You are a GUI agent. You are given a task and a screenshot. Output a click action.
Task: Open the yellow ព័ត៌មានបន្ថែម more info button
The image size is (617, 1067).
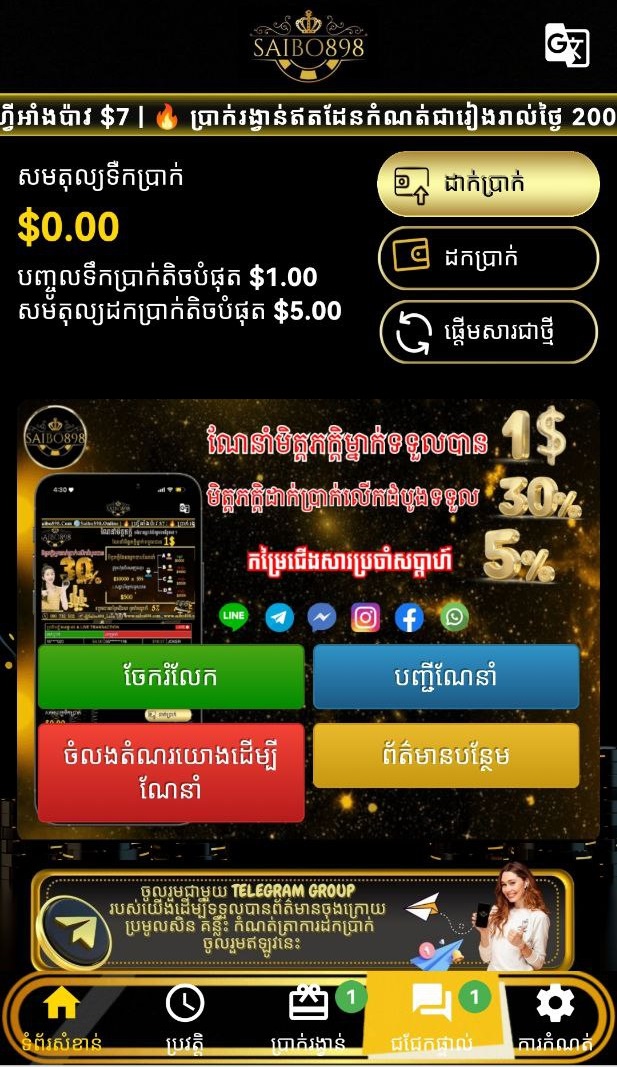click(x=446, y=756)
